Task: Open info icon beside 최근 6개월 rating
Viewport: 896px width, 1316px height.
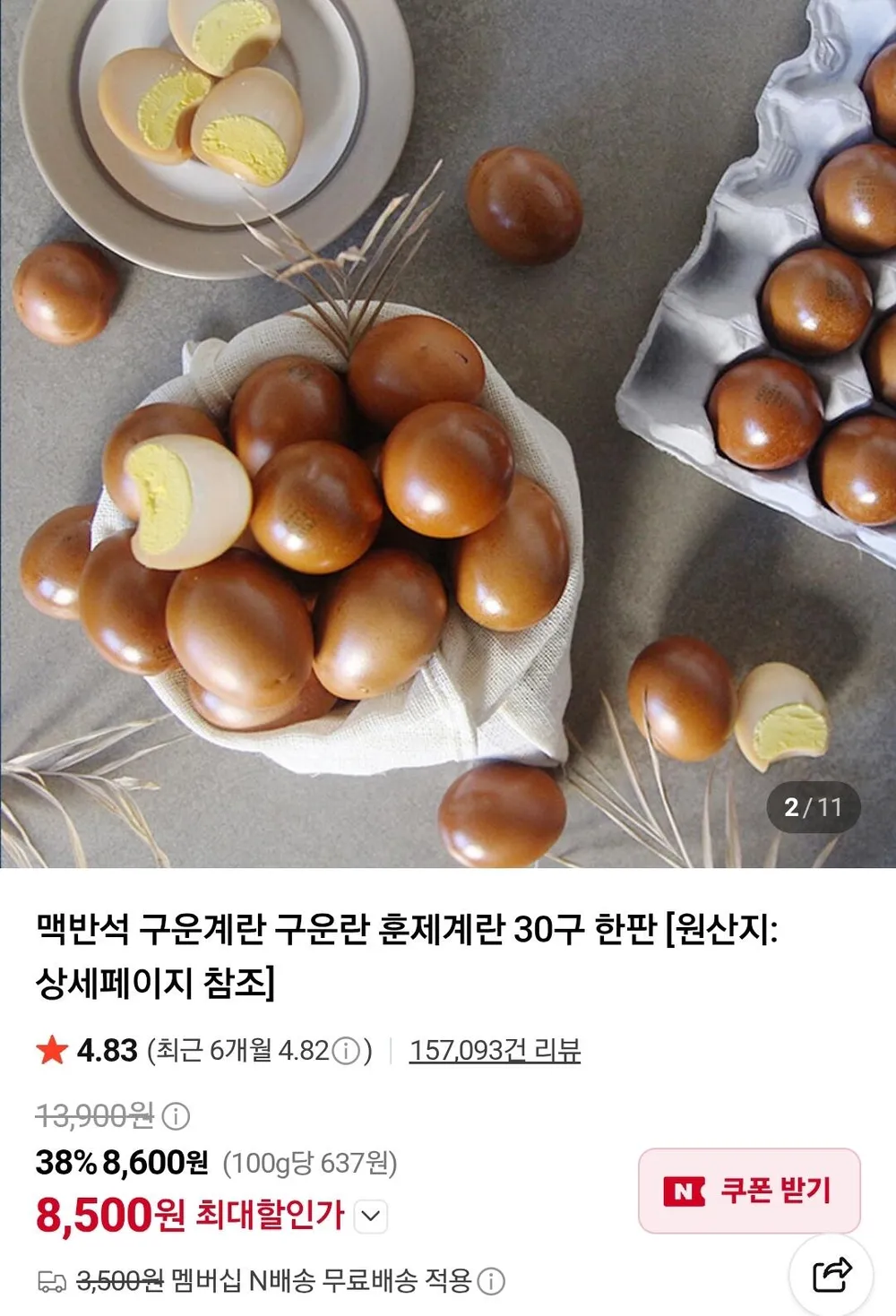Action: pyautogui.click(x=346, y=1050)
